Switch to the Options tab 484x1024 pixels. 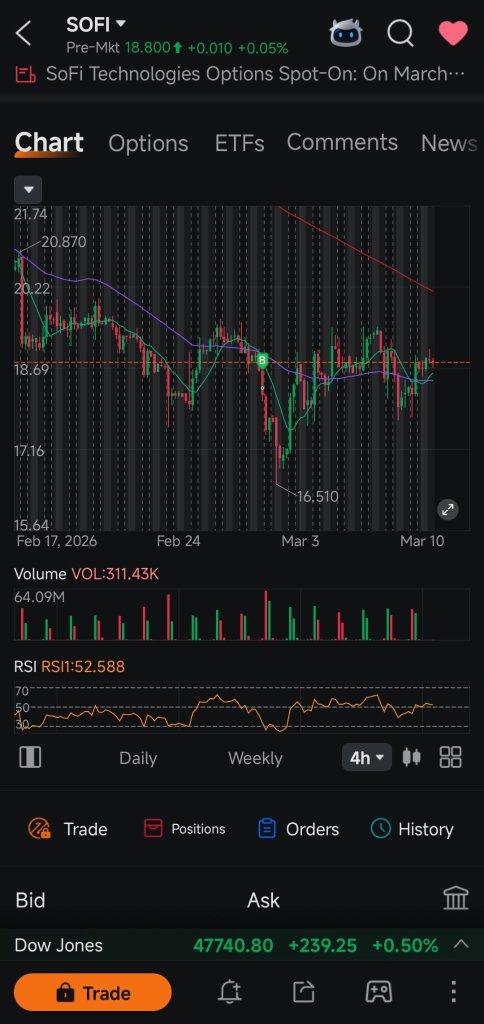point(148,143)
